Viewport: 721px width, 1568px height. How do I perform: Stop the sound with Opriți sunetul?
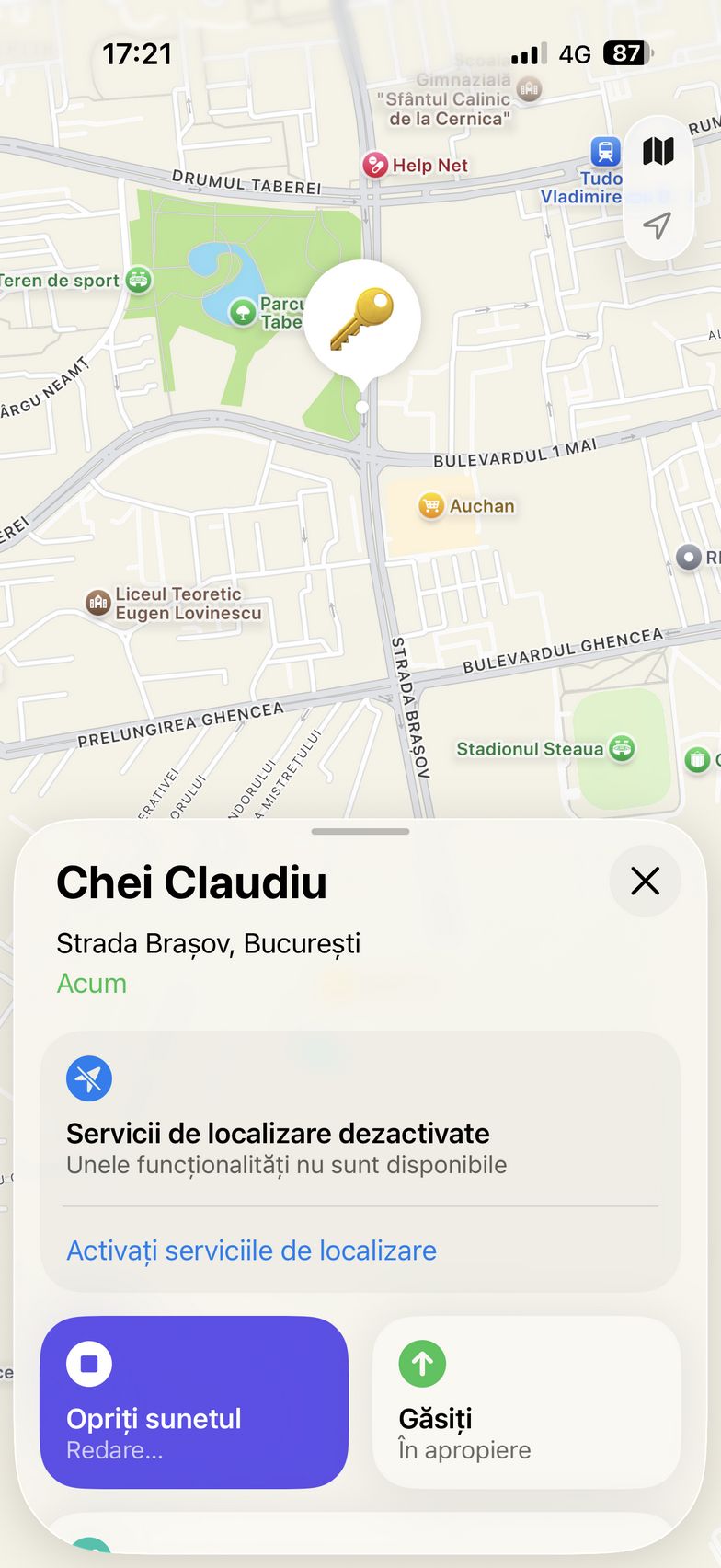[194, 1401]
